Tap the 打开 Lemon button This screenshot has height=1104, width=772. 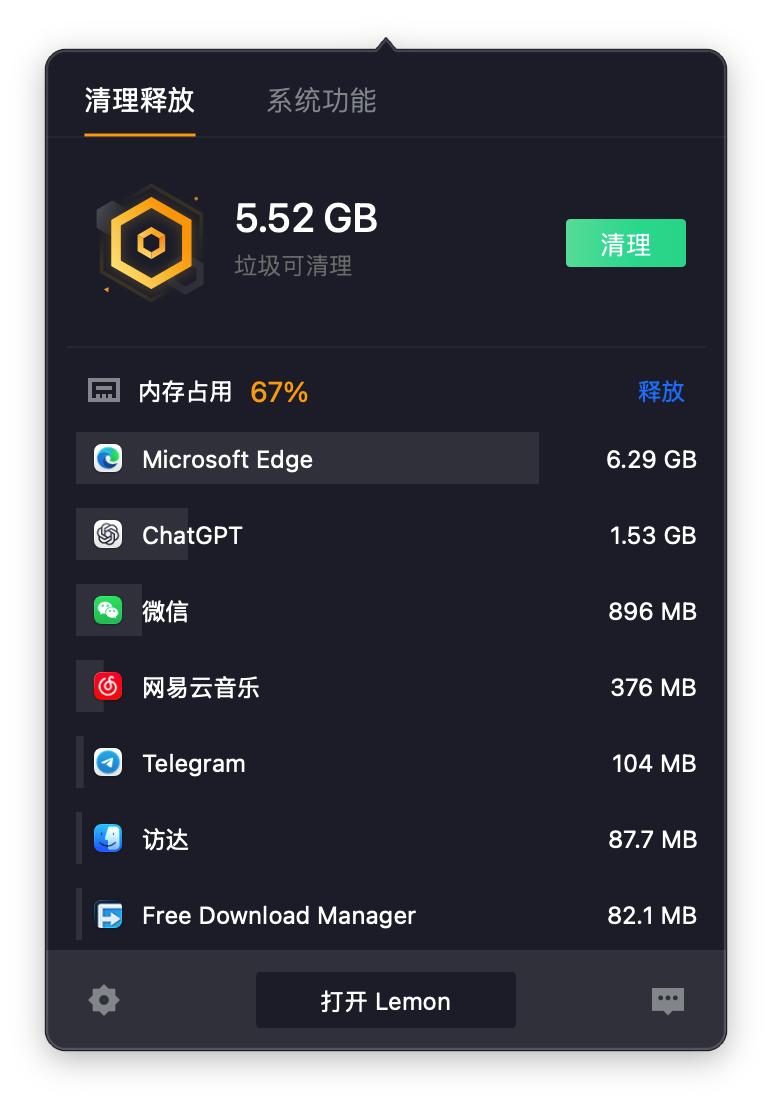click(x=386, y=1000)
